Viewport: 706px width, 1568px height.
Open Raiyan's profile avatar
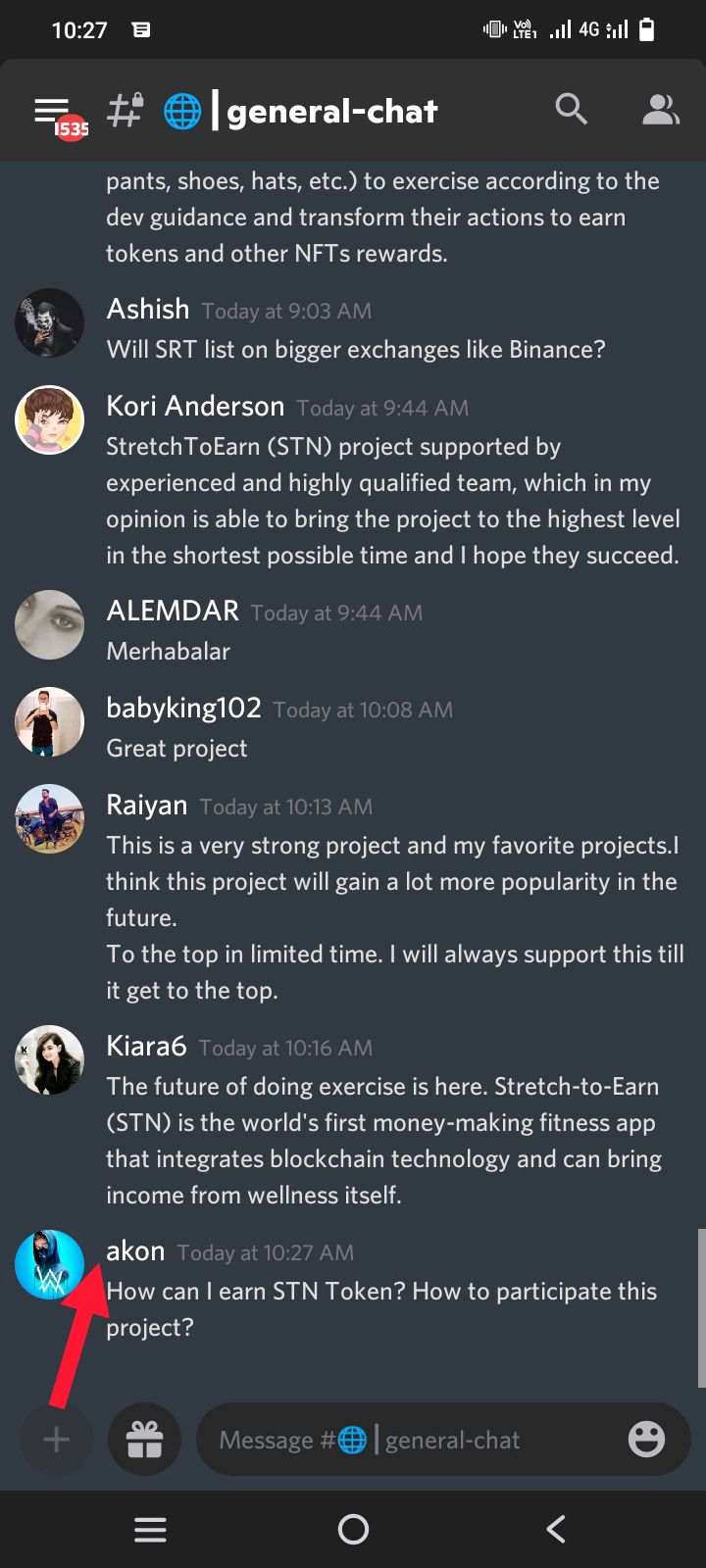[49, 818]
